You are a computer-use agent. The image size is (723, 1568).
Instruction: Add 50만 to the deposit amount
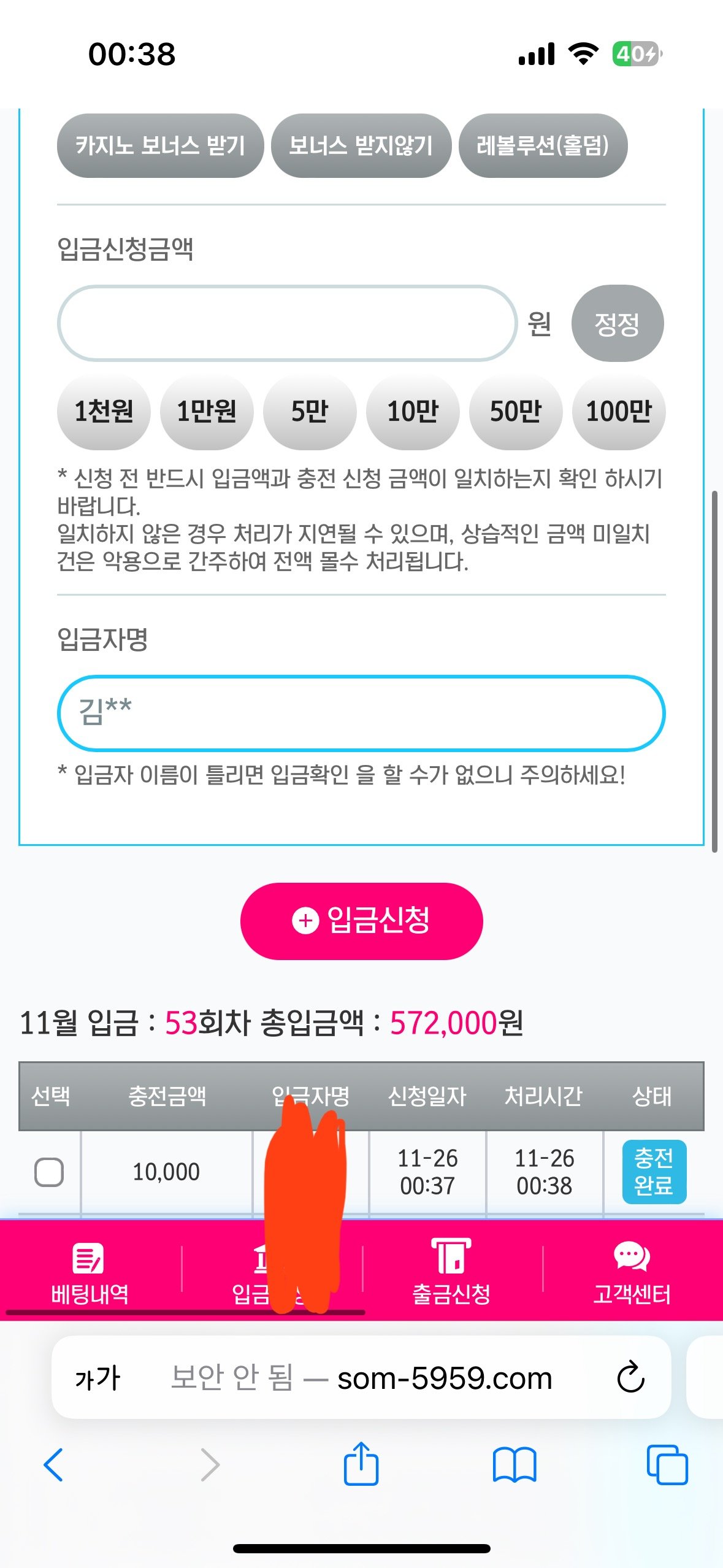[x=516, y=412]
